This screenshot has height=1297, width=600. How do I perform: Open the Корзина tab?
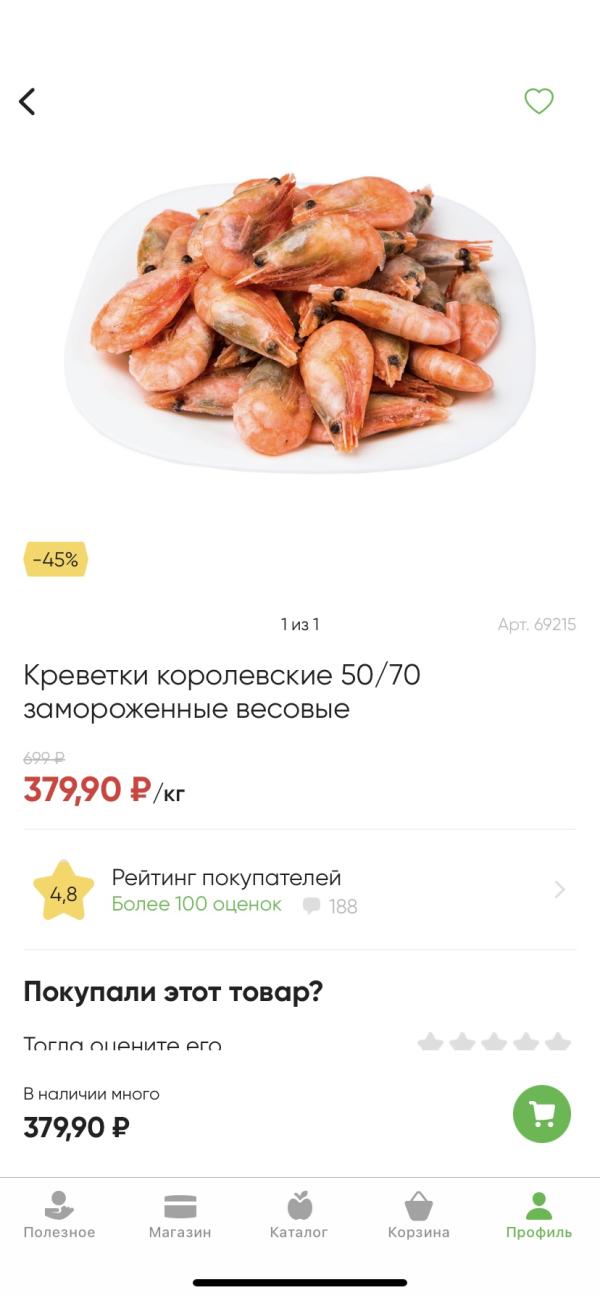tap(418, 1214)
